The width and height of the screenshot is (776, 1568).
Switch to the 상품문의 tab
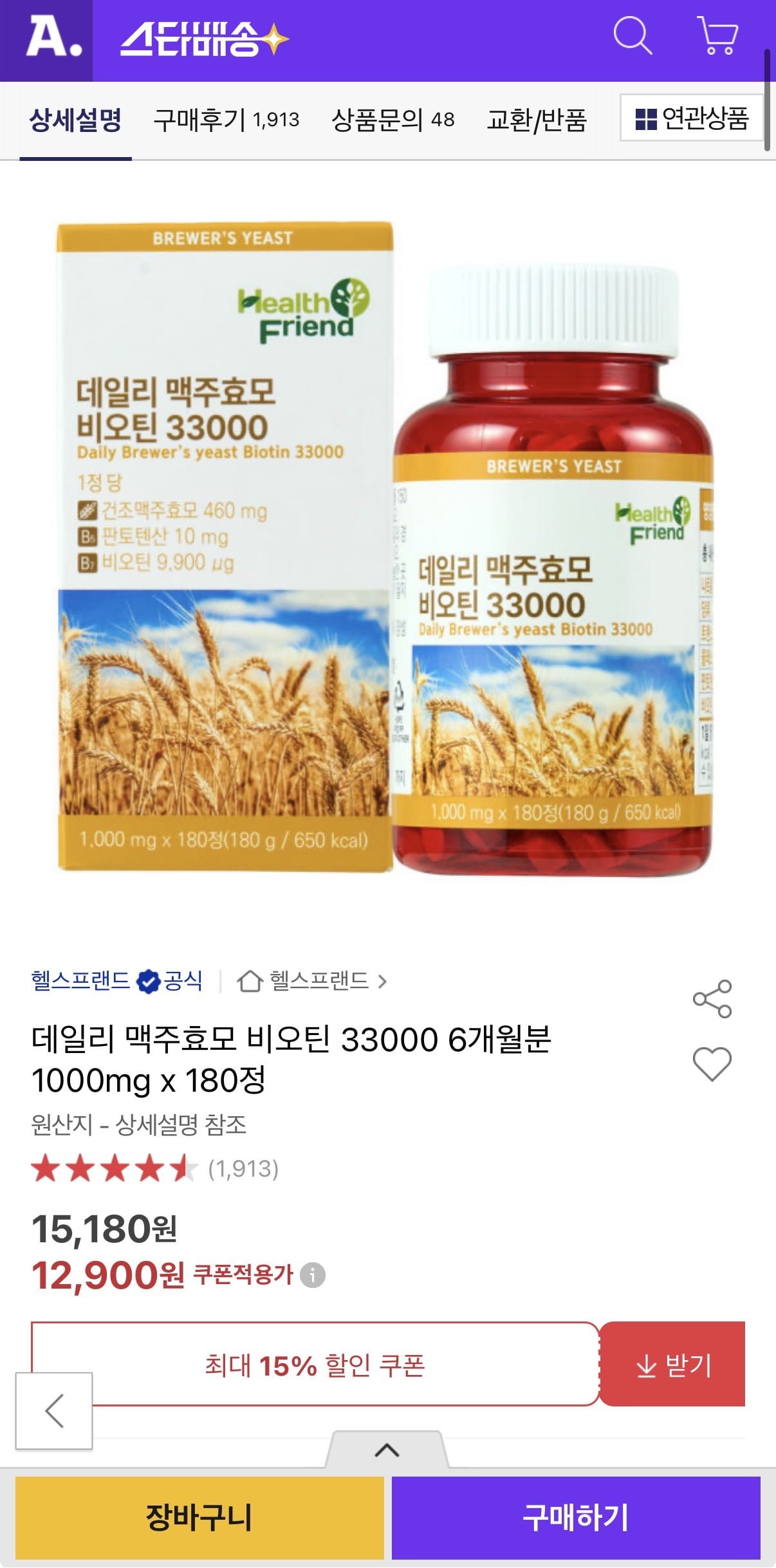(x=393, y=120)
